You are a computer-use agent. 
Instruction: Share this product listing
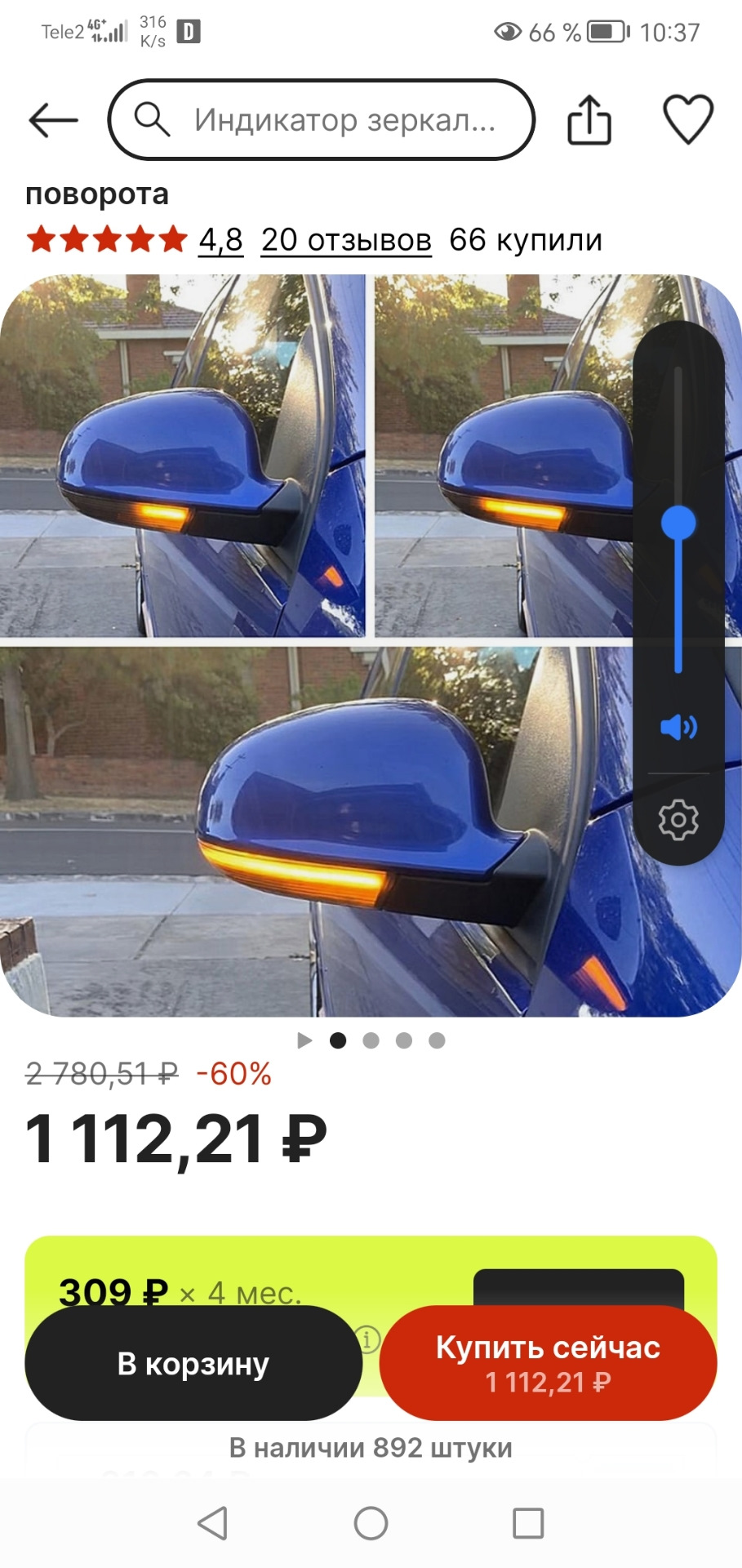(x=589, y=120)
